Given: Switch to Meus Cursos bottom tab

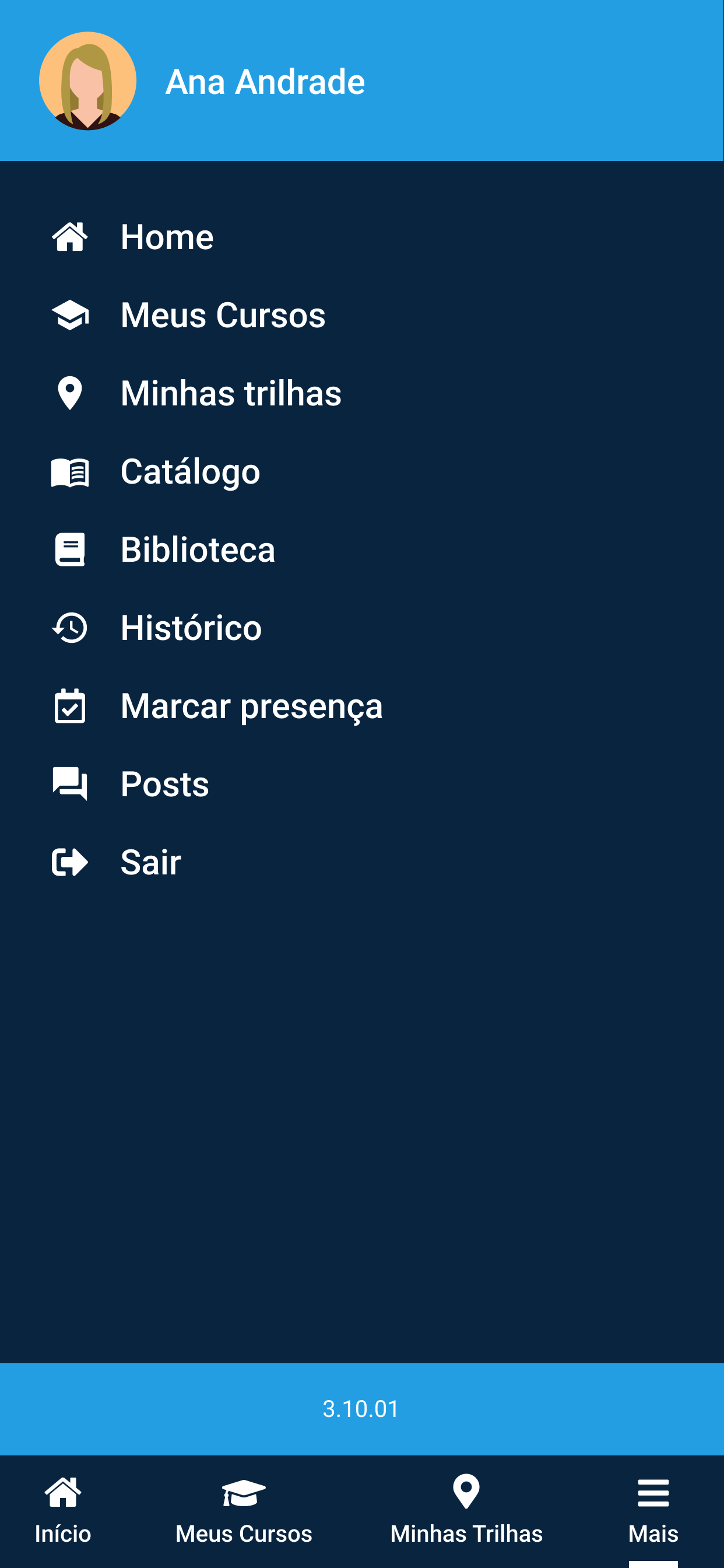Looking at the screenshot, I should point(243,1511).
